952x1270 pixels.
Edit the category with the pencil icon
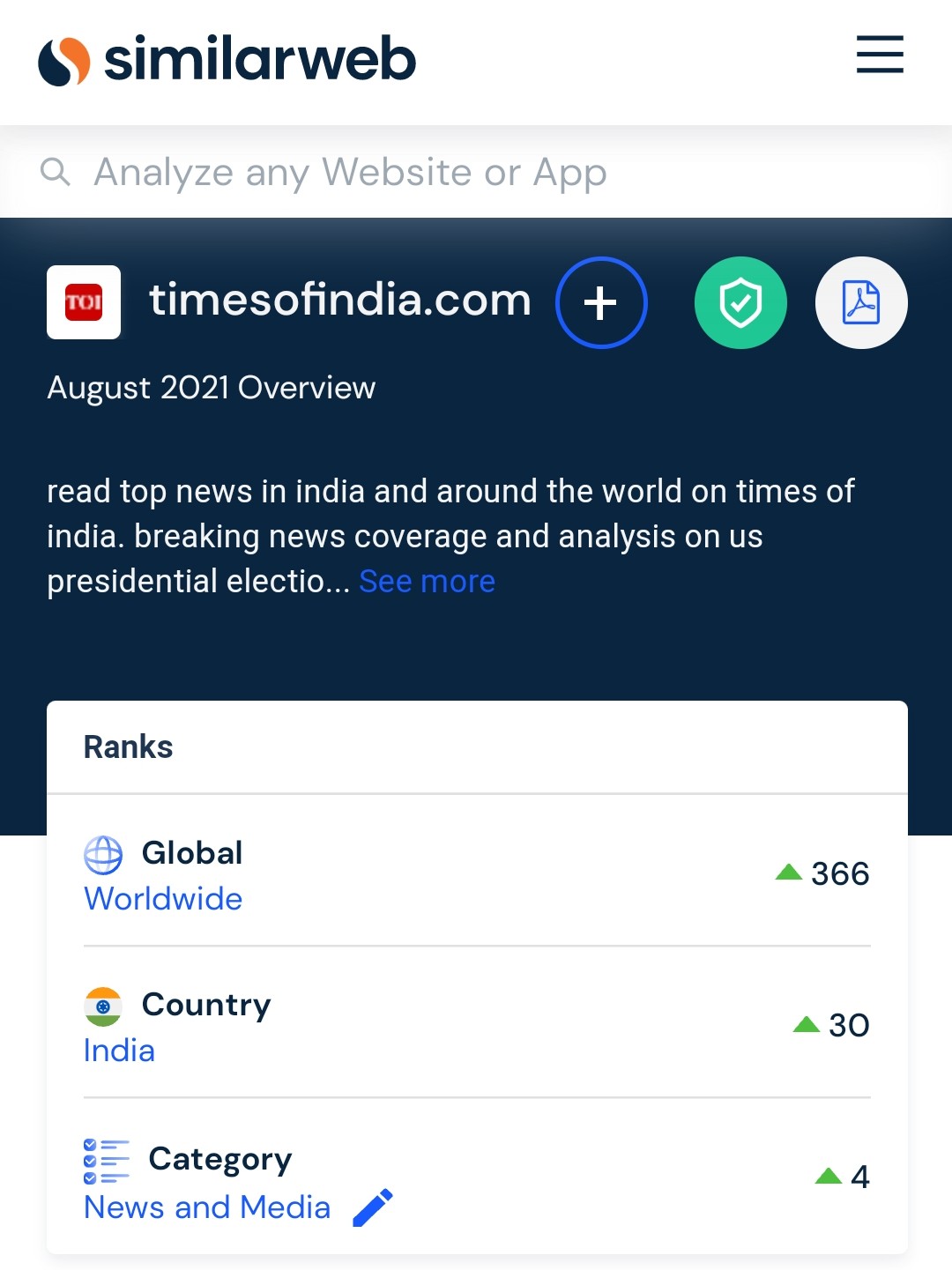point(373,1207)
